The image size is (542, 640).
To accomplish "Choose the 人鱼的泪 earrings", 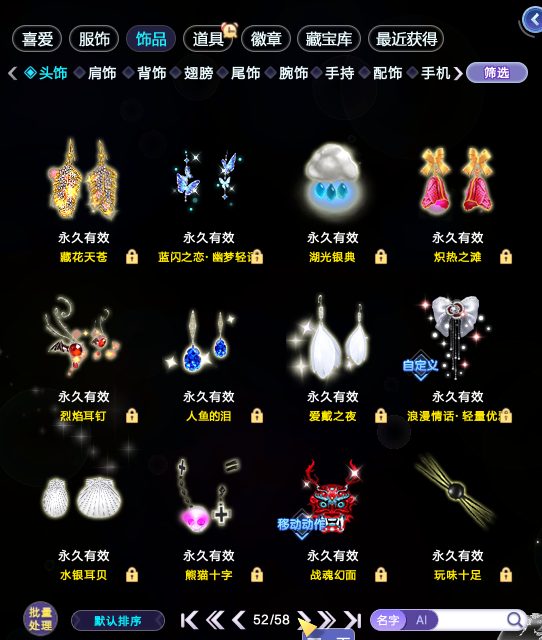I will coord(209,359).
